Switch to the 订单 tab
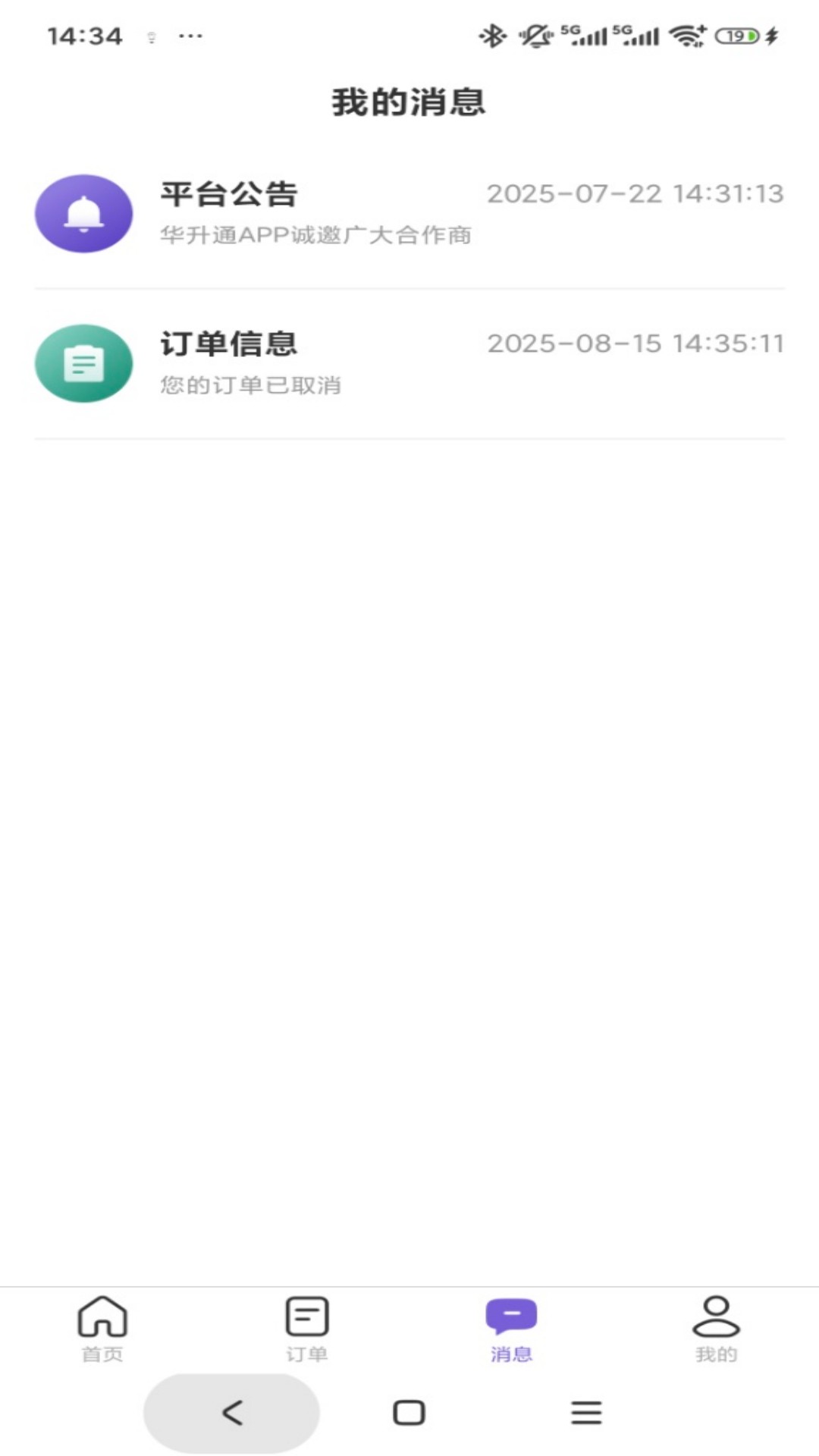 coord(307,1329)
